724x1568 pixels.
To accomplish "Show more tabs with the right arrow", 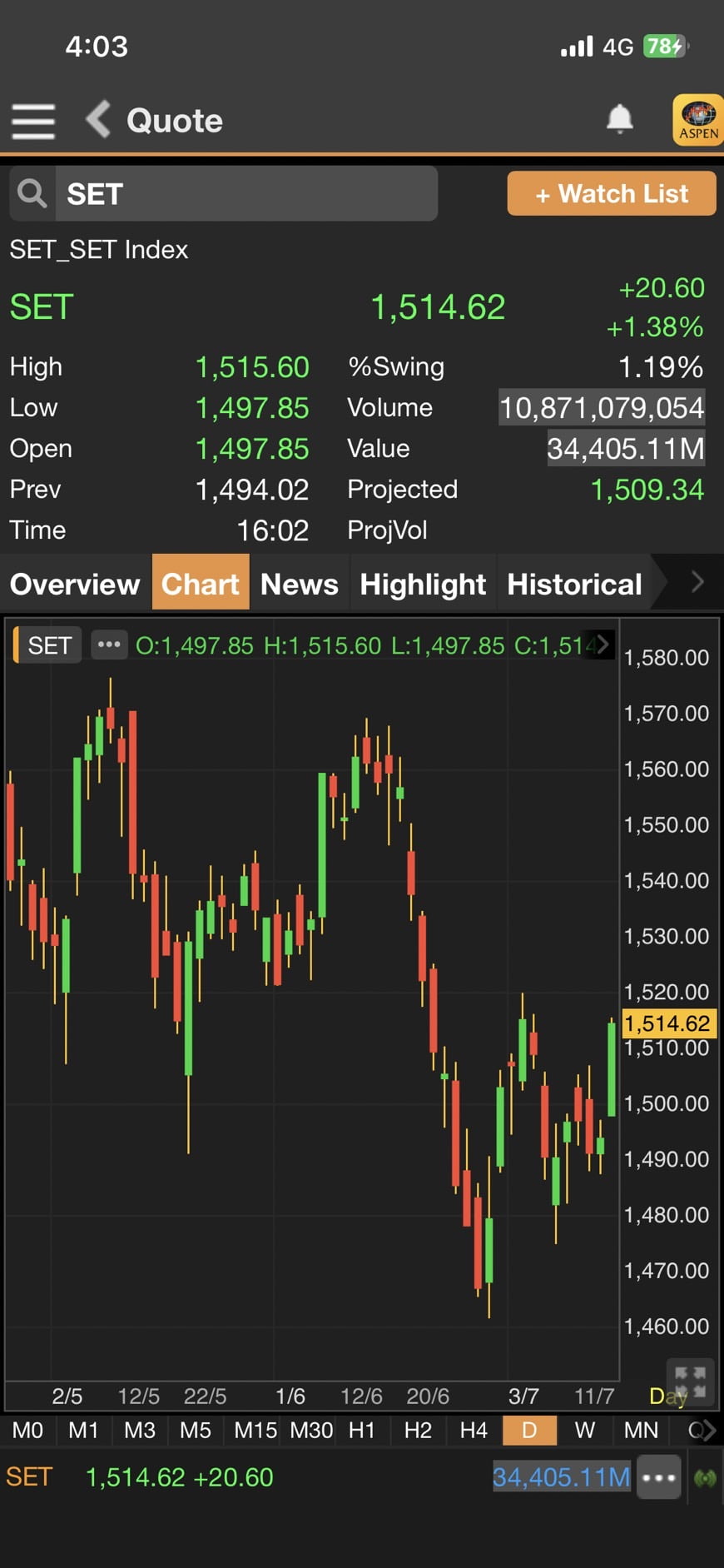I will (x=697, y=583).
